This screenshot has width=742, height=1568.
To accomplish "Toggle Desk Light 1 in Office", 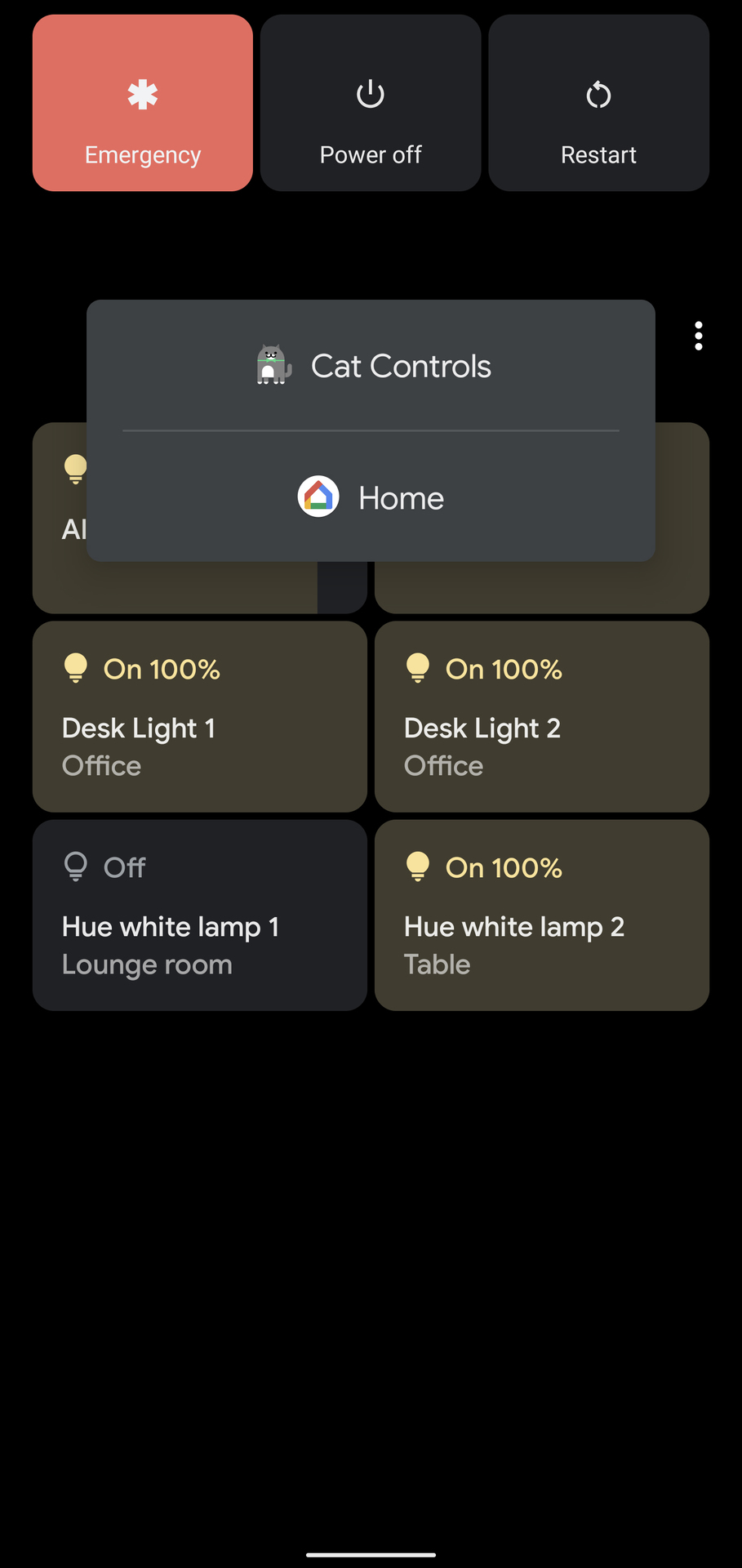I will 199,716.
